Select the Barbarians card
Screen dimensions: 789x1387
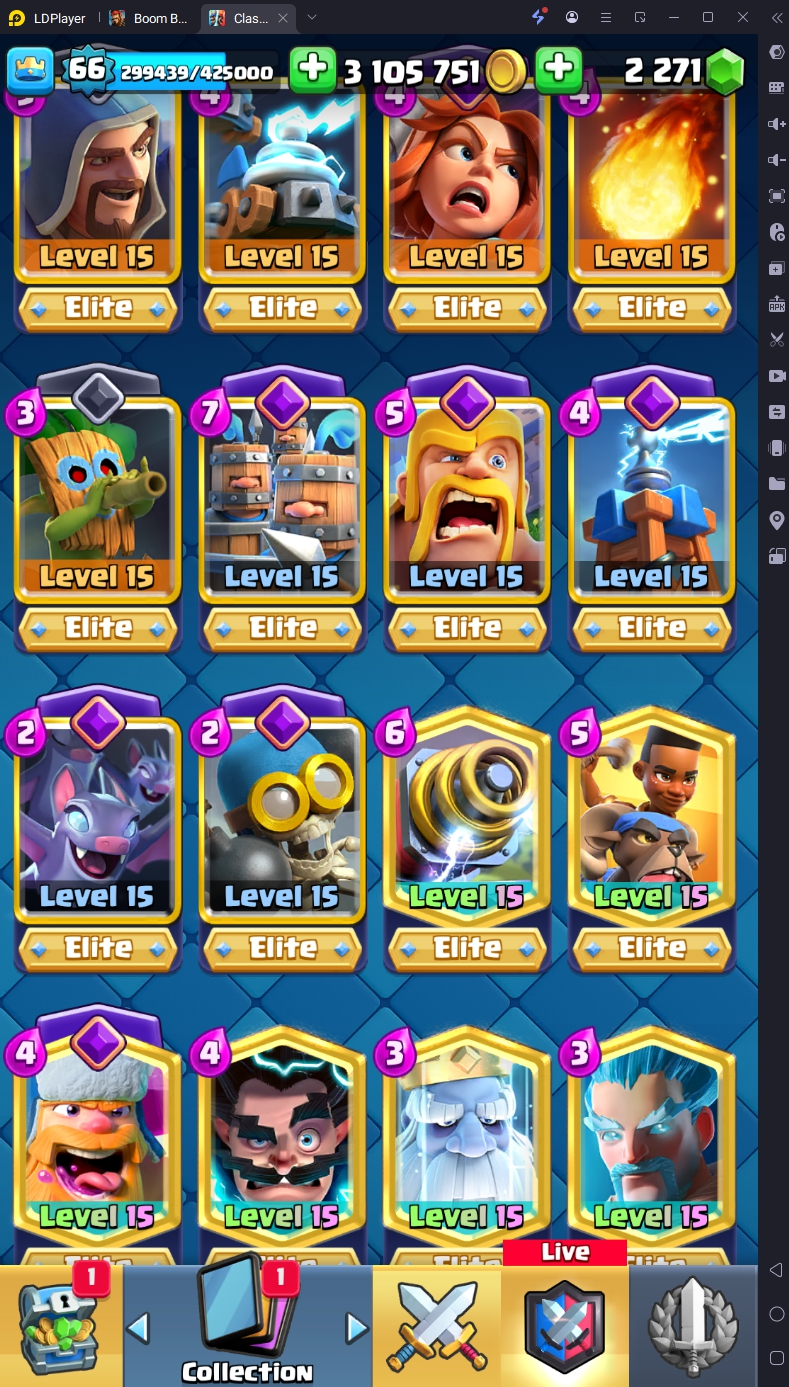click(467, 500)
